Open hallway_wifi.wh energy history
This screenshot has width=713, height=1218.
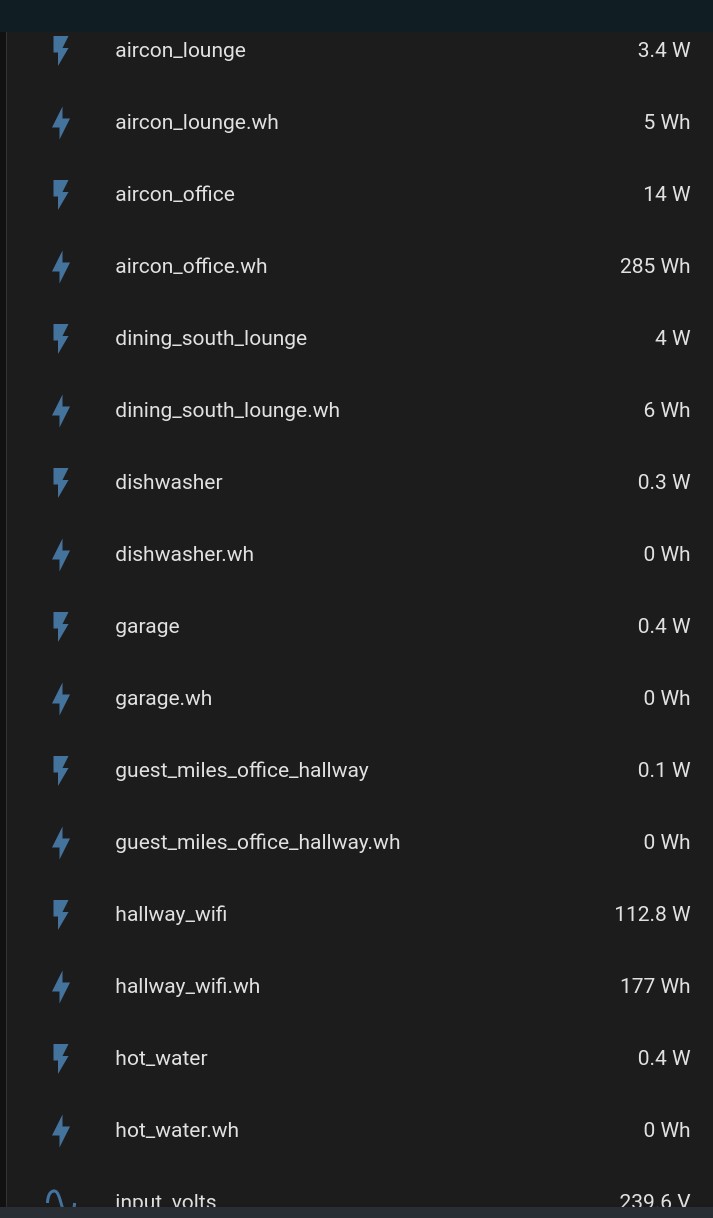(x=187, y=986)
